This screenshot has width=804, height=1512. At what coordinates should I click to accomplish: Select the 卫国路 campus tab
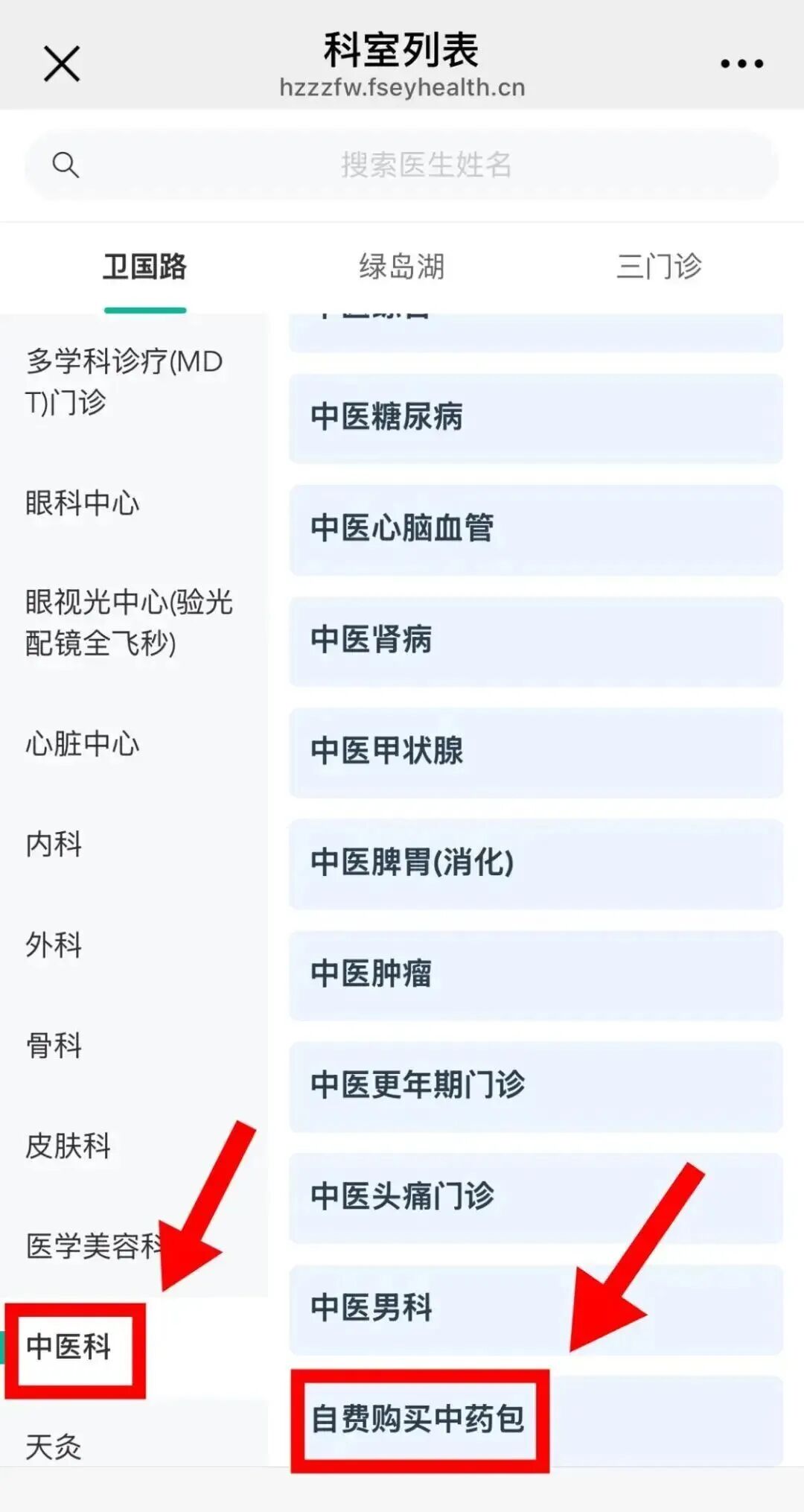pyautogui.click(x=145, y=267)
